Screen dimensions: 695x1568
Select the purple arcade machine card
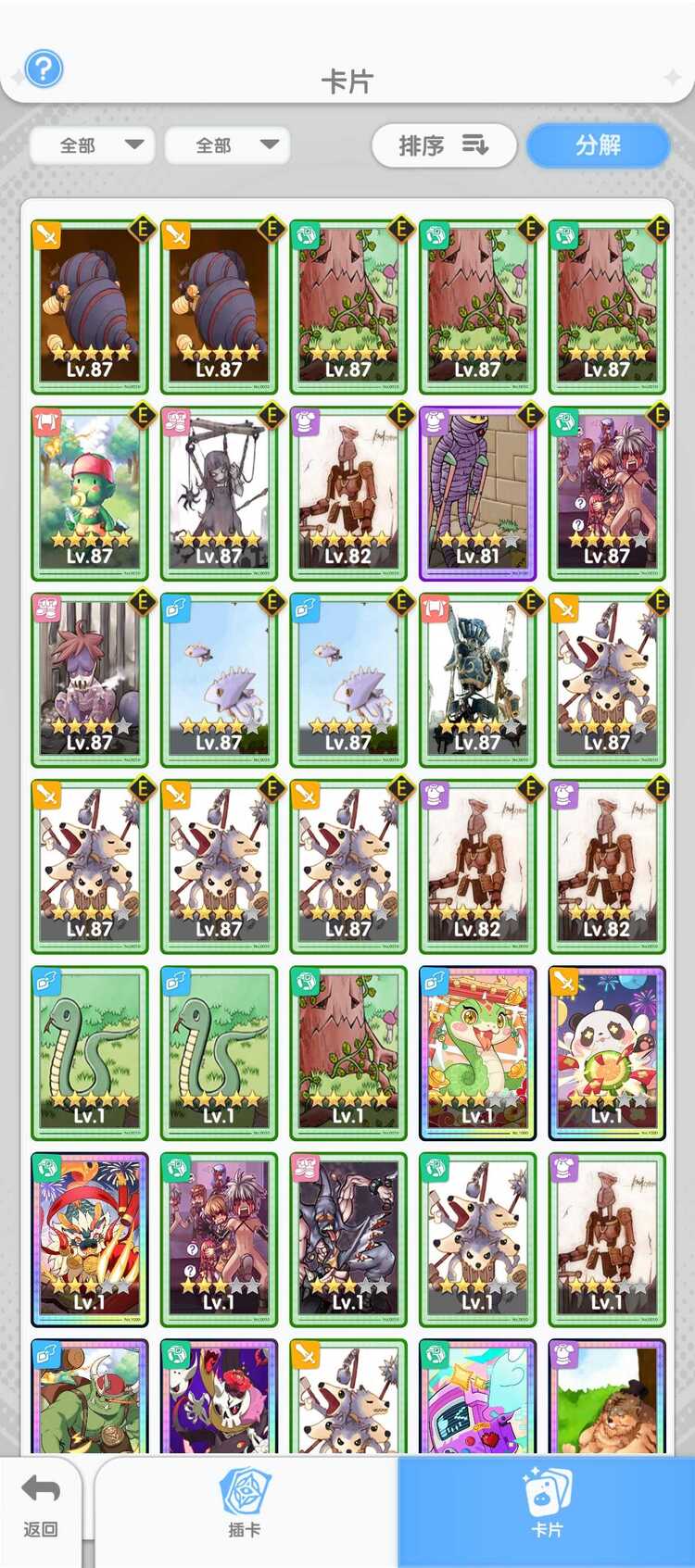(x=477, y=1399)
